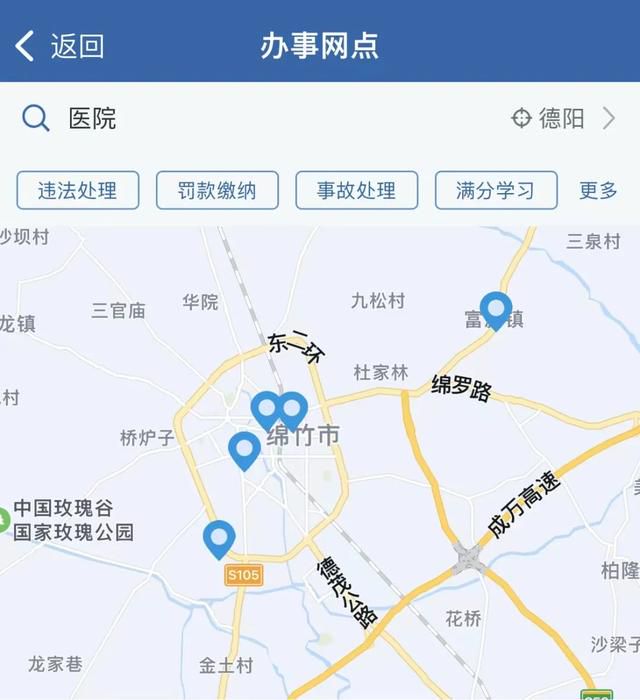Screen dimensions: 640x700
Task: Open the 德阳 city selector
Action: [564, 118]
